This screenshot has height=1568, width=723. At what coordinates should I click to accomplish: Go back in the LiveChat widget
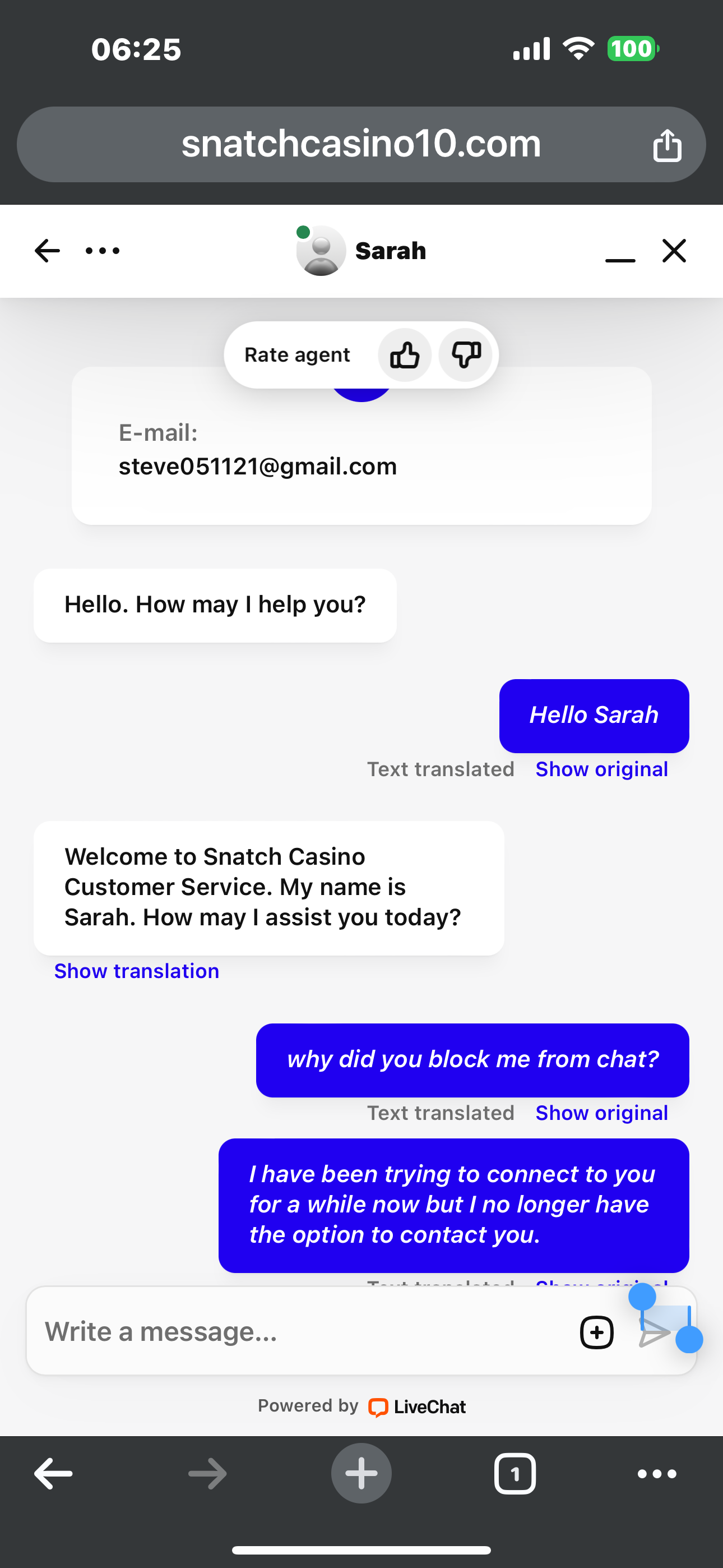[48, 251]
